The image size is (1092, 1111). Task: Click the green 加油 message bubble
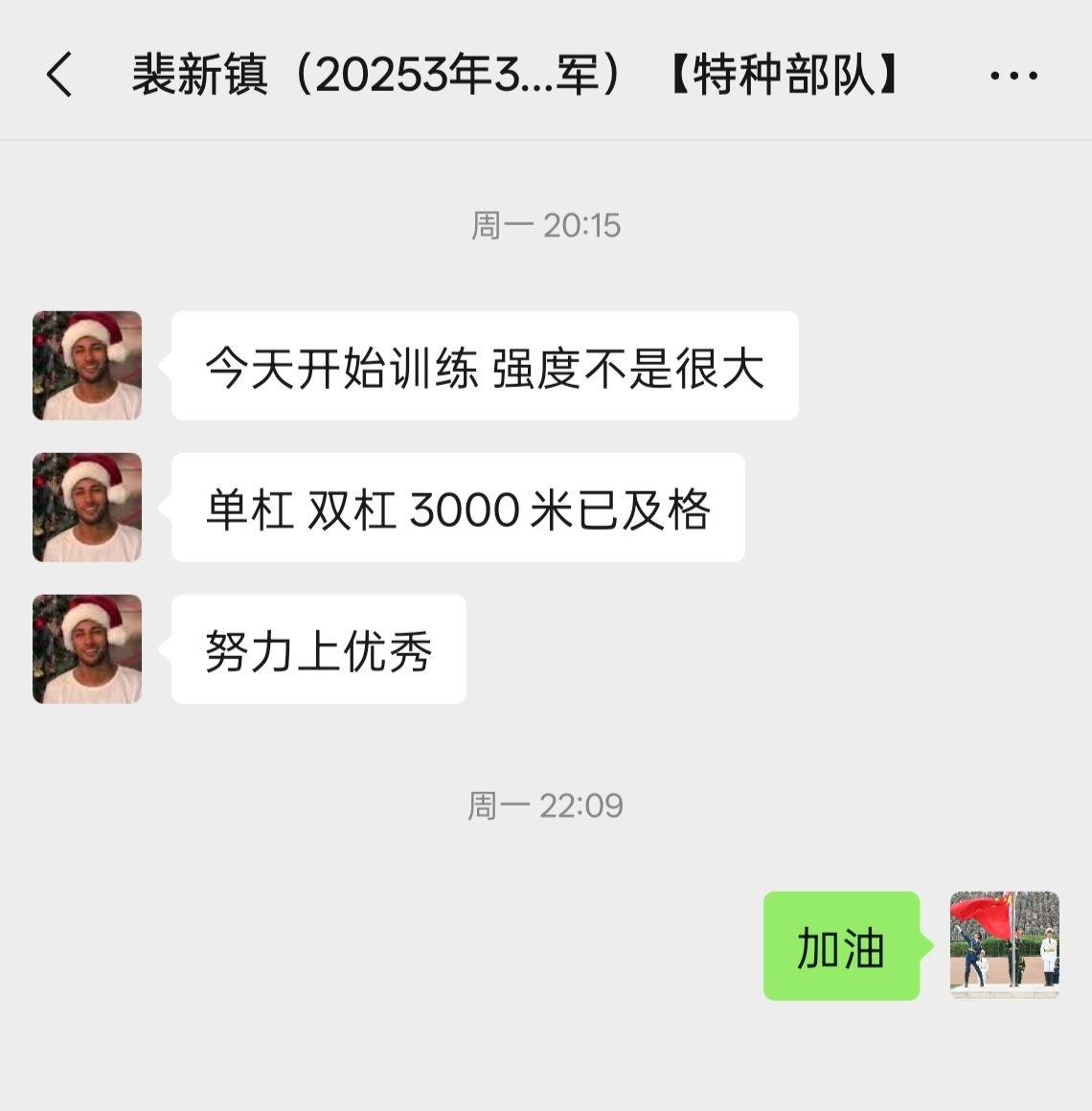[x=841, y=947]
